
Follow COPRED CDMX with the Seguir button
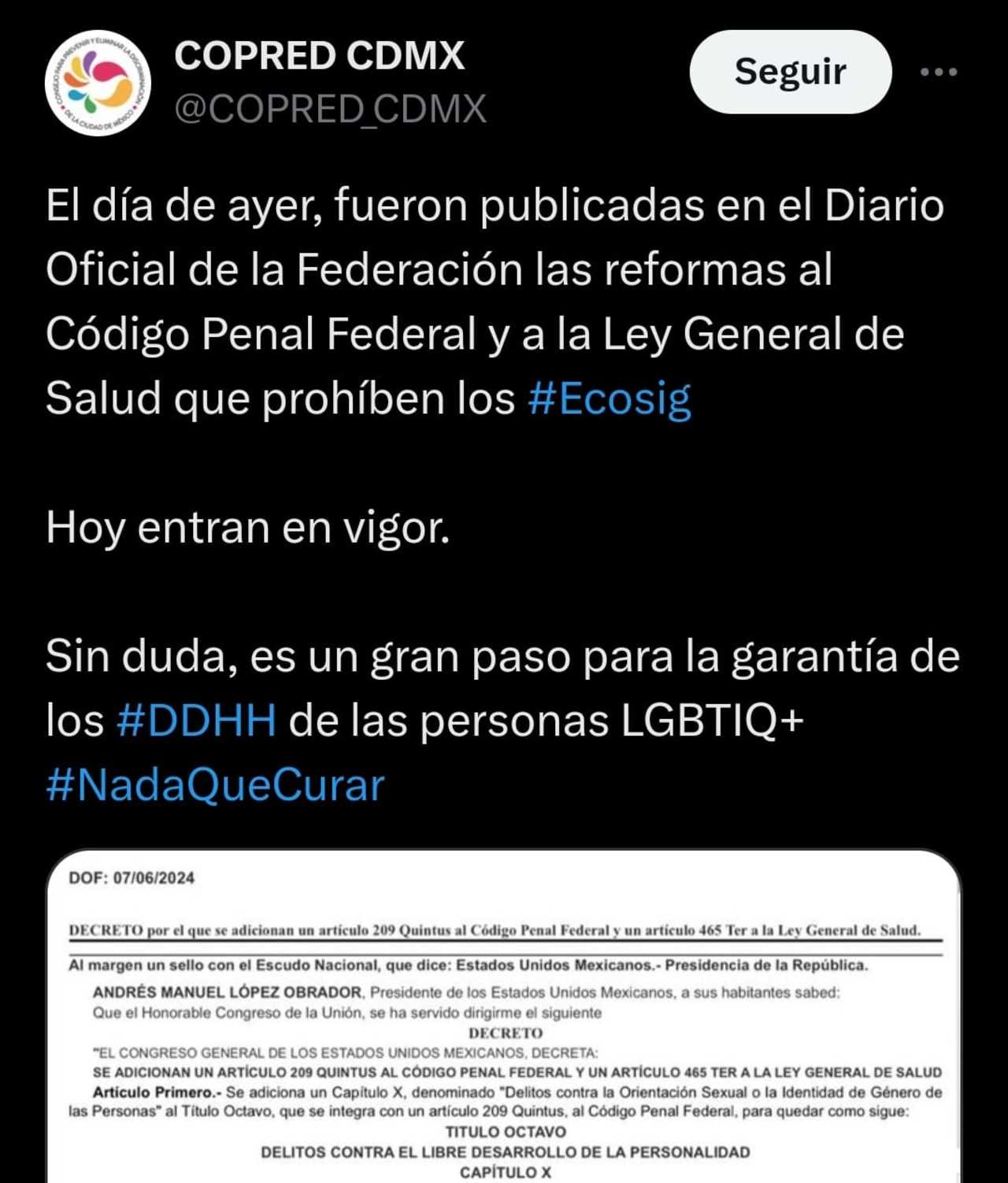[x=790, y=72]
